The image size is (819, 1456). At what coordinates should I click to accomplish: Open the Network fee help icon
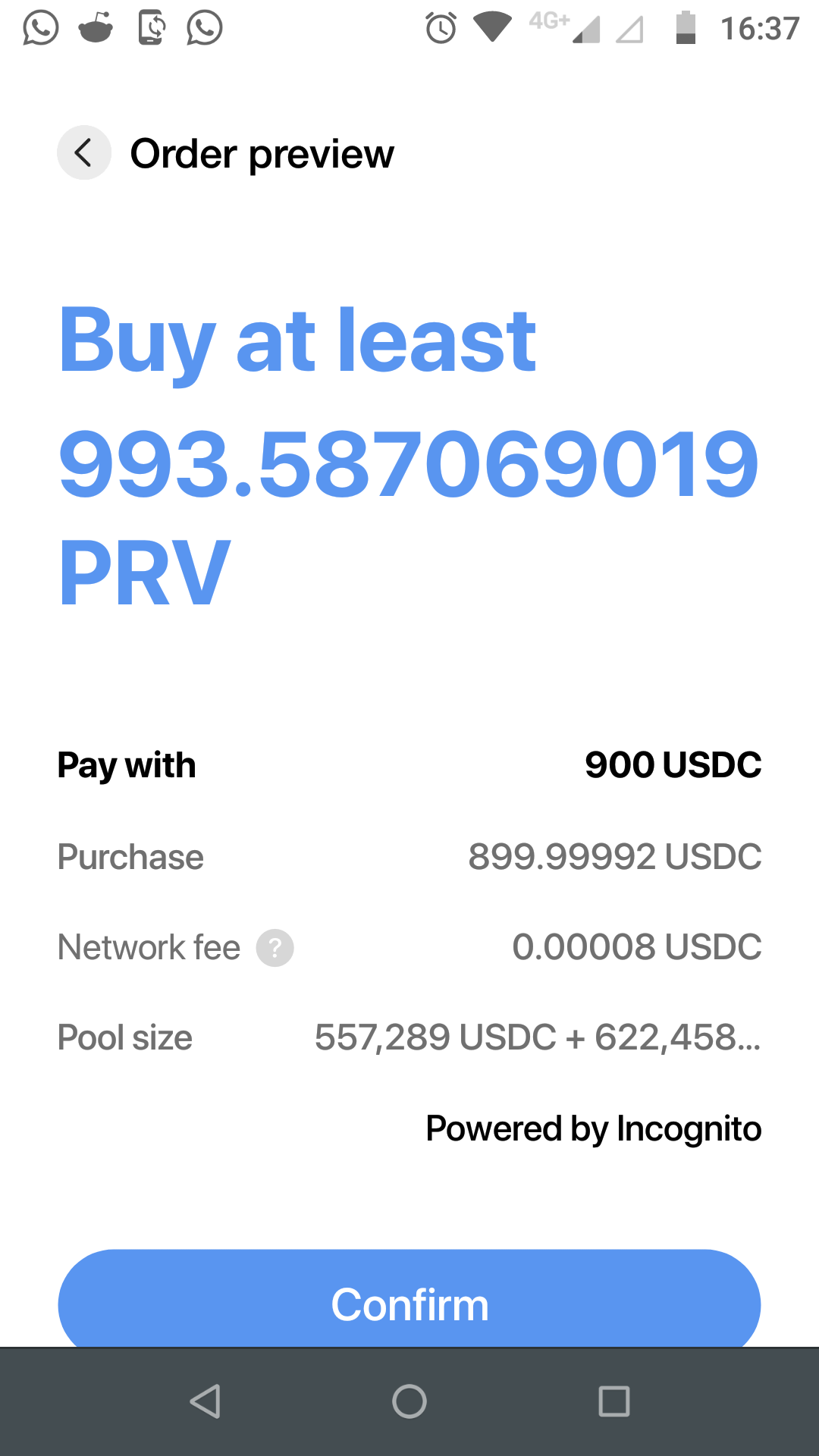point(275,948)
